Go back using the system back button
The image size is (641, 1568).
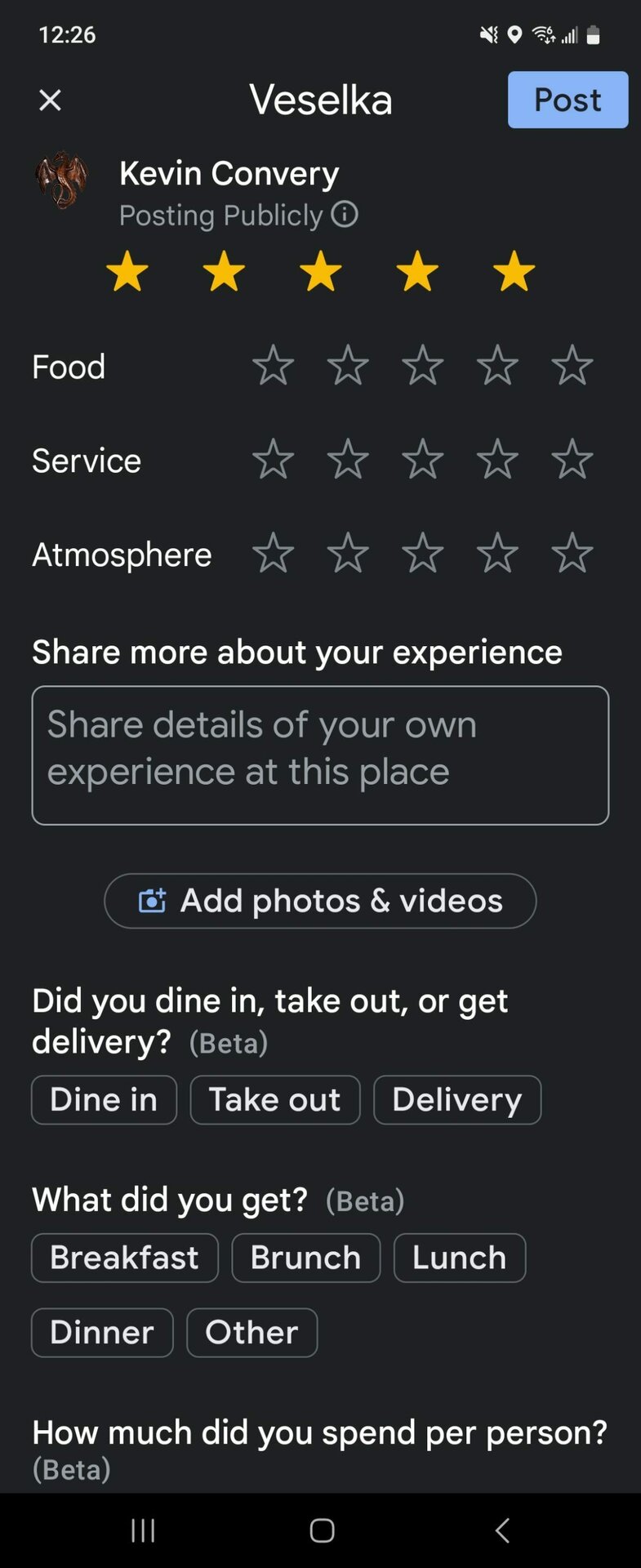(502, 1530)
